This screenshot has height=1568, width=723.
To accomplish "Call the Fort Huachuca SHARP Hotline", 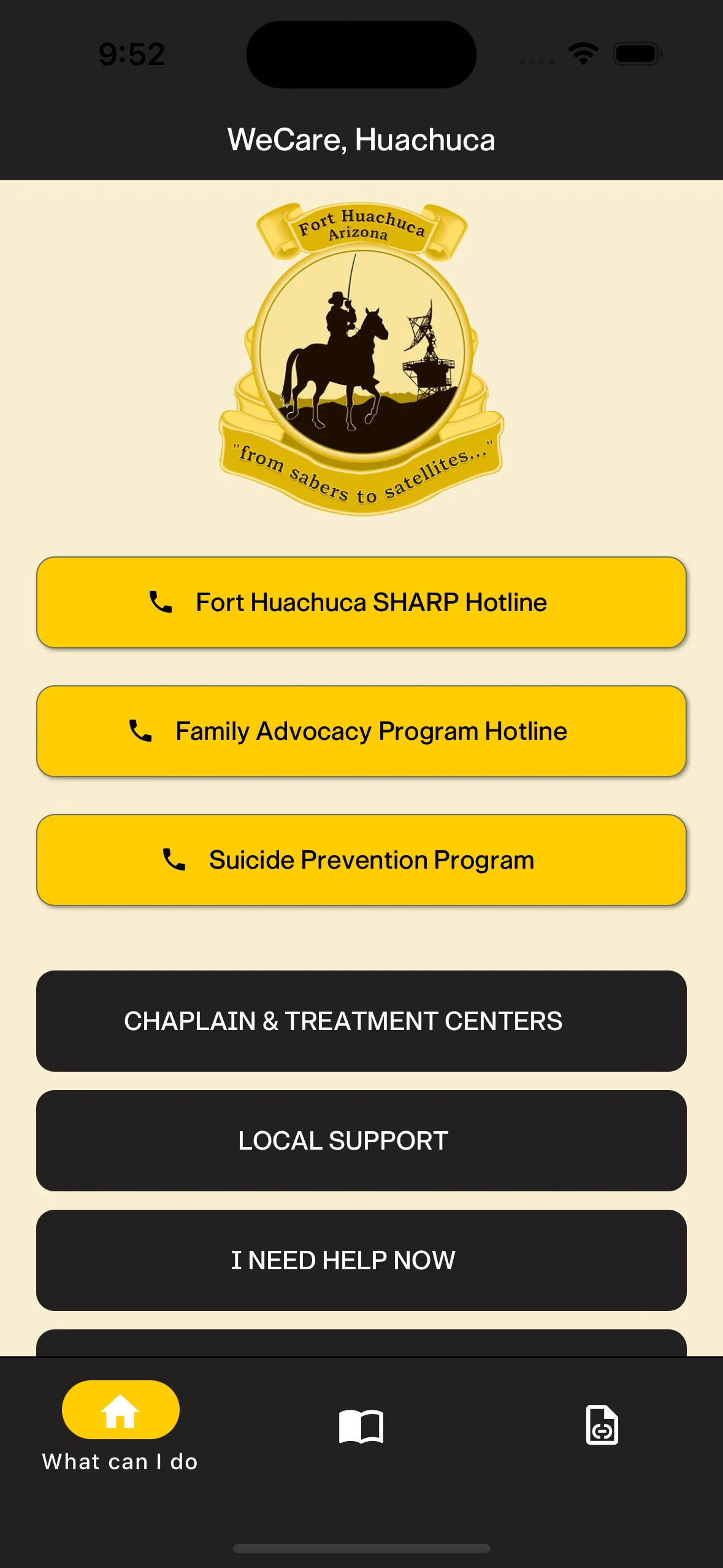I will 361,602.
